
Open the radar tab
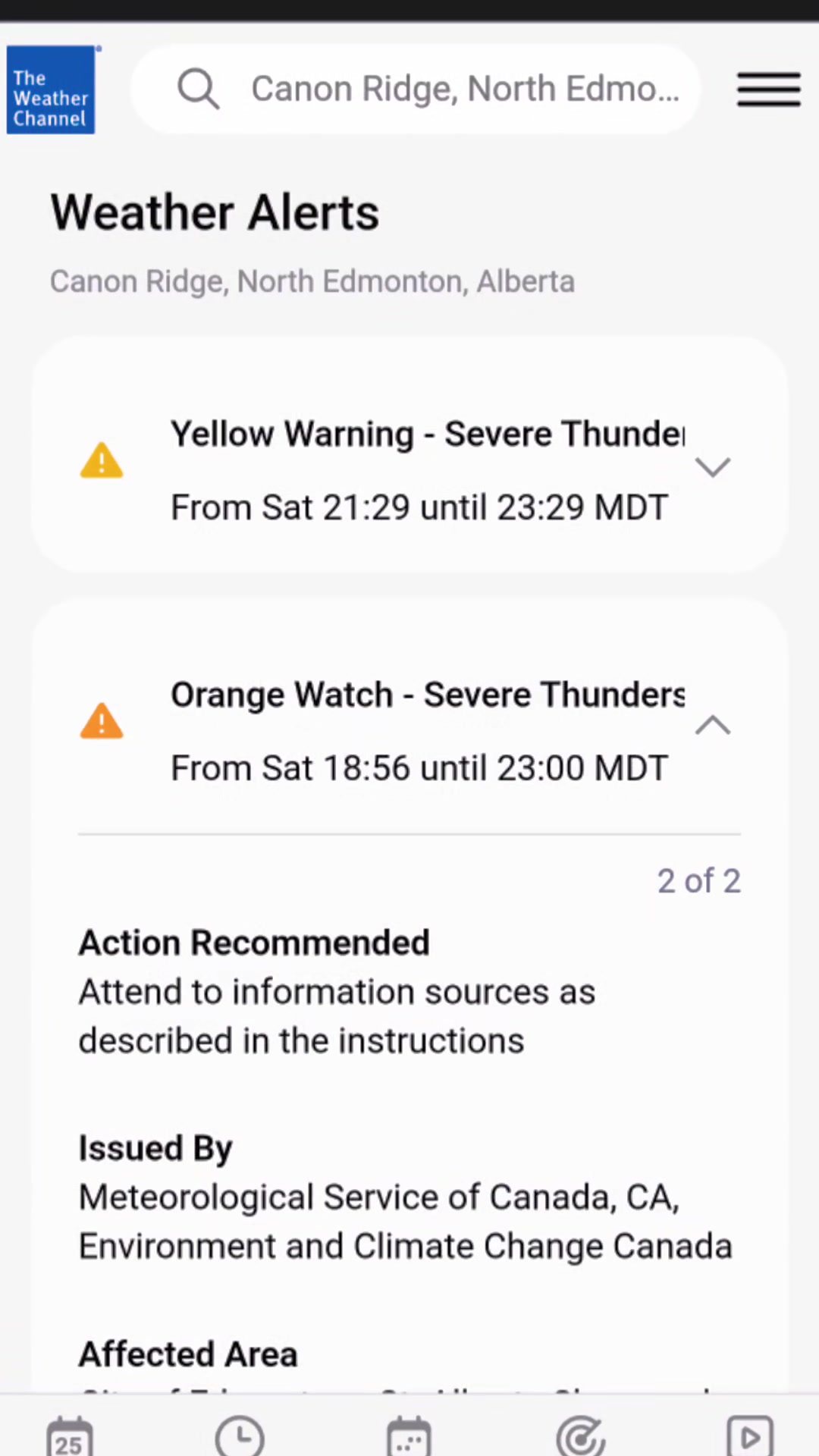[580, 1436]
